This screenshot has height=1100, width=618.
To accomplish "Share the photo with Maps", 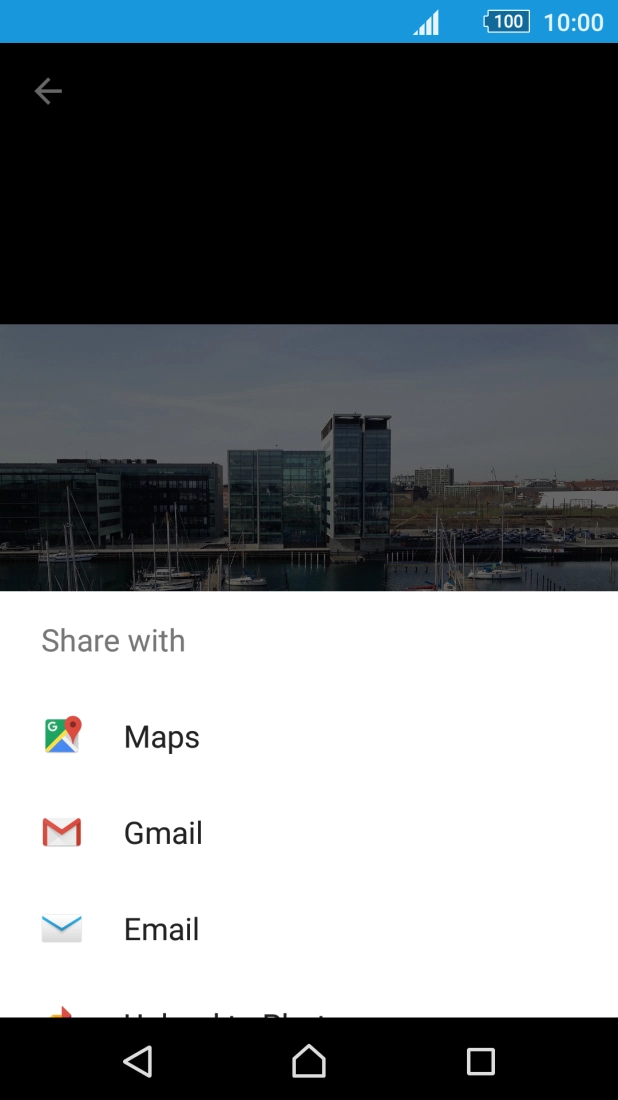I will coord(309,737).
